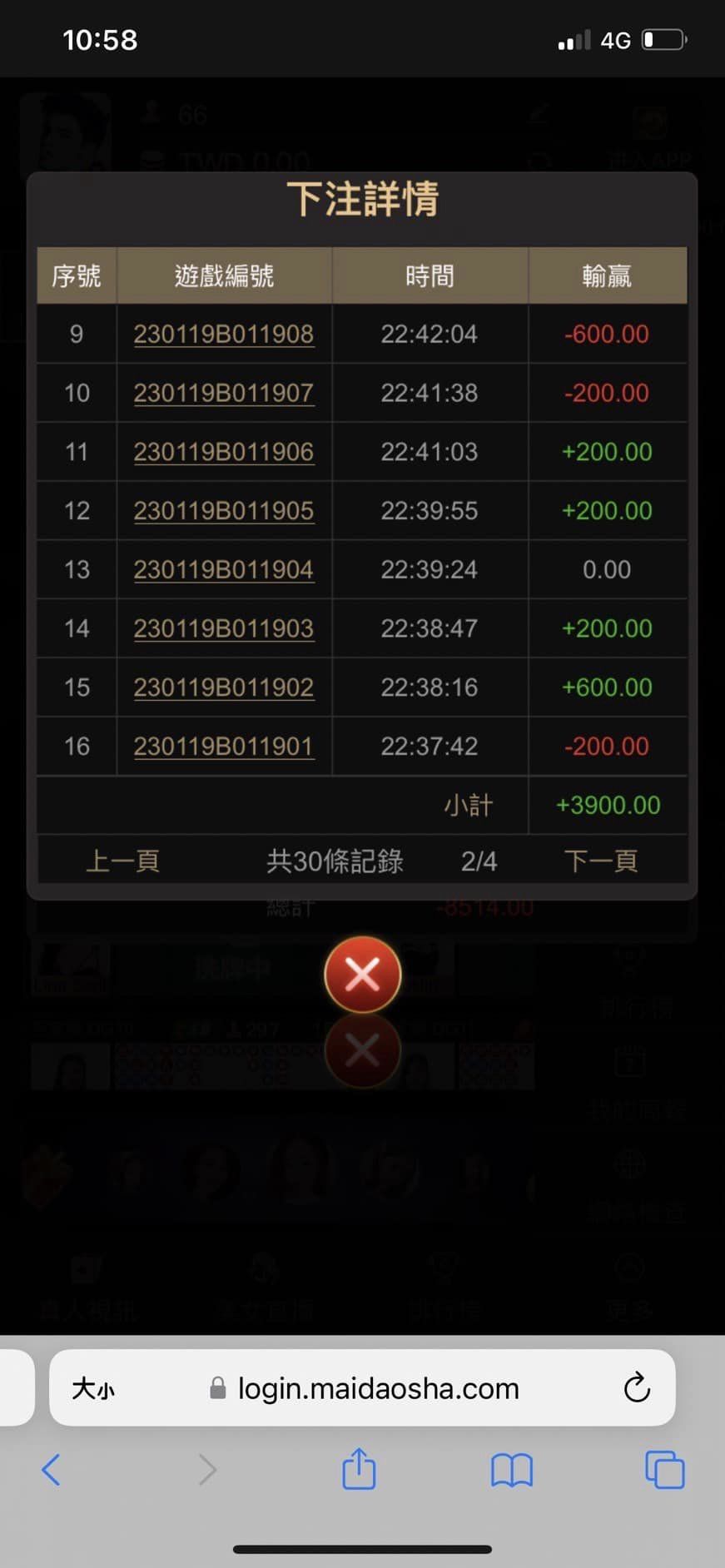Open game record 230119B011902
Viewport: 725px width, 1568px height.
224,687
